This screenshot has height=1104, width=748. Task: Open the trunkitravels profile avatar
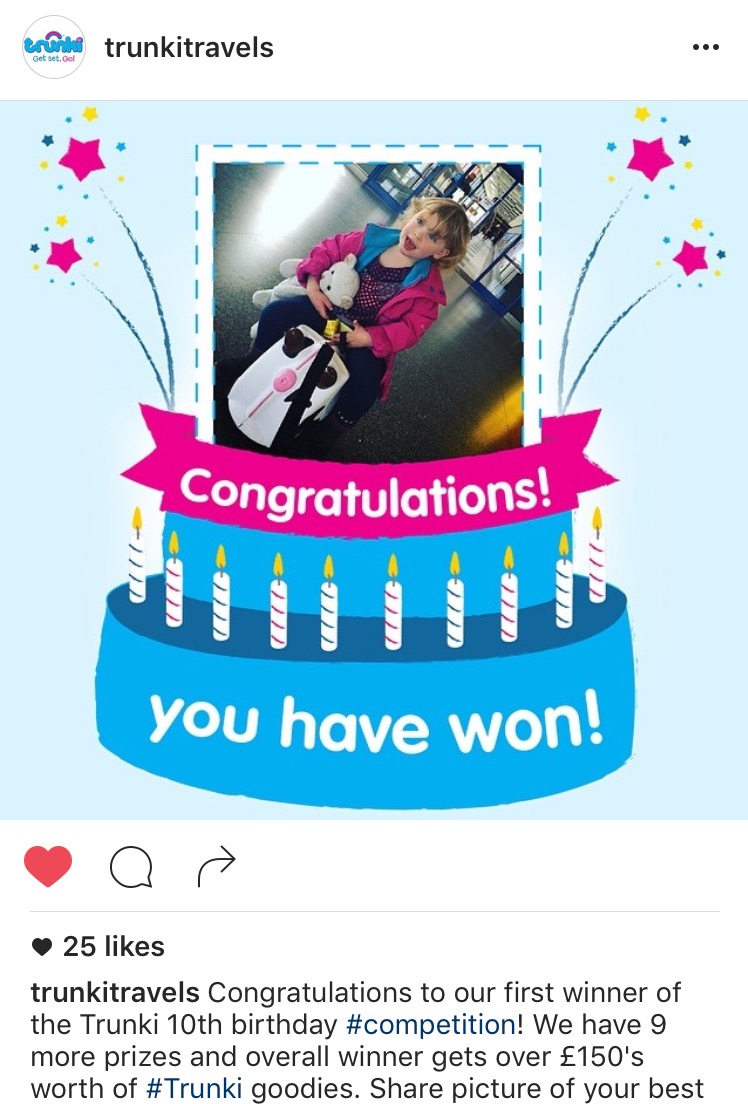coord(53,47)
